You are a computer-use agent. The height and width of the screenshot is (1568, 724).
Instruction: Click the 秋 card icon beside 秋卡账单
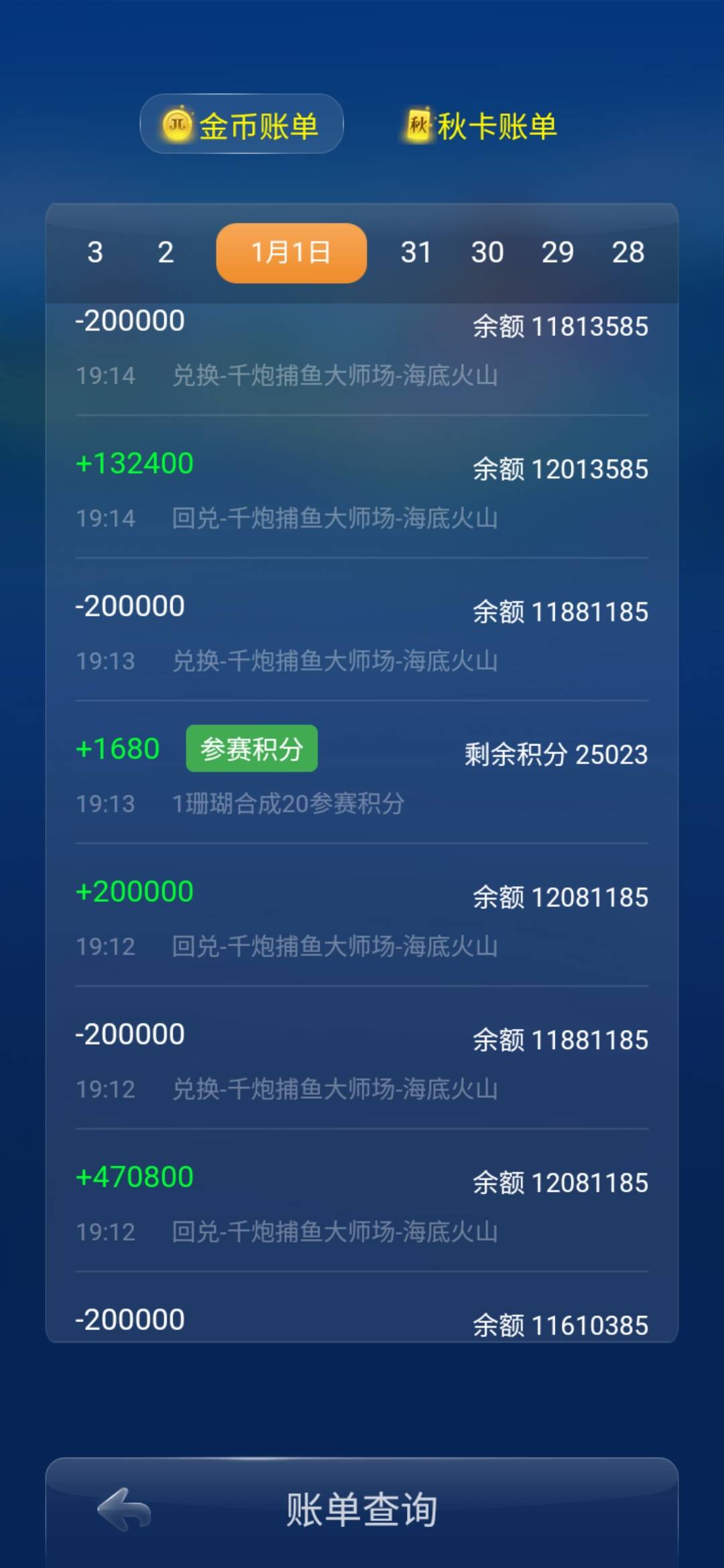coord(419,124)
